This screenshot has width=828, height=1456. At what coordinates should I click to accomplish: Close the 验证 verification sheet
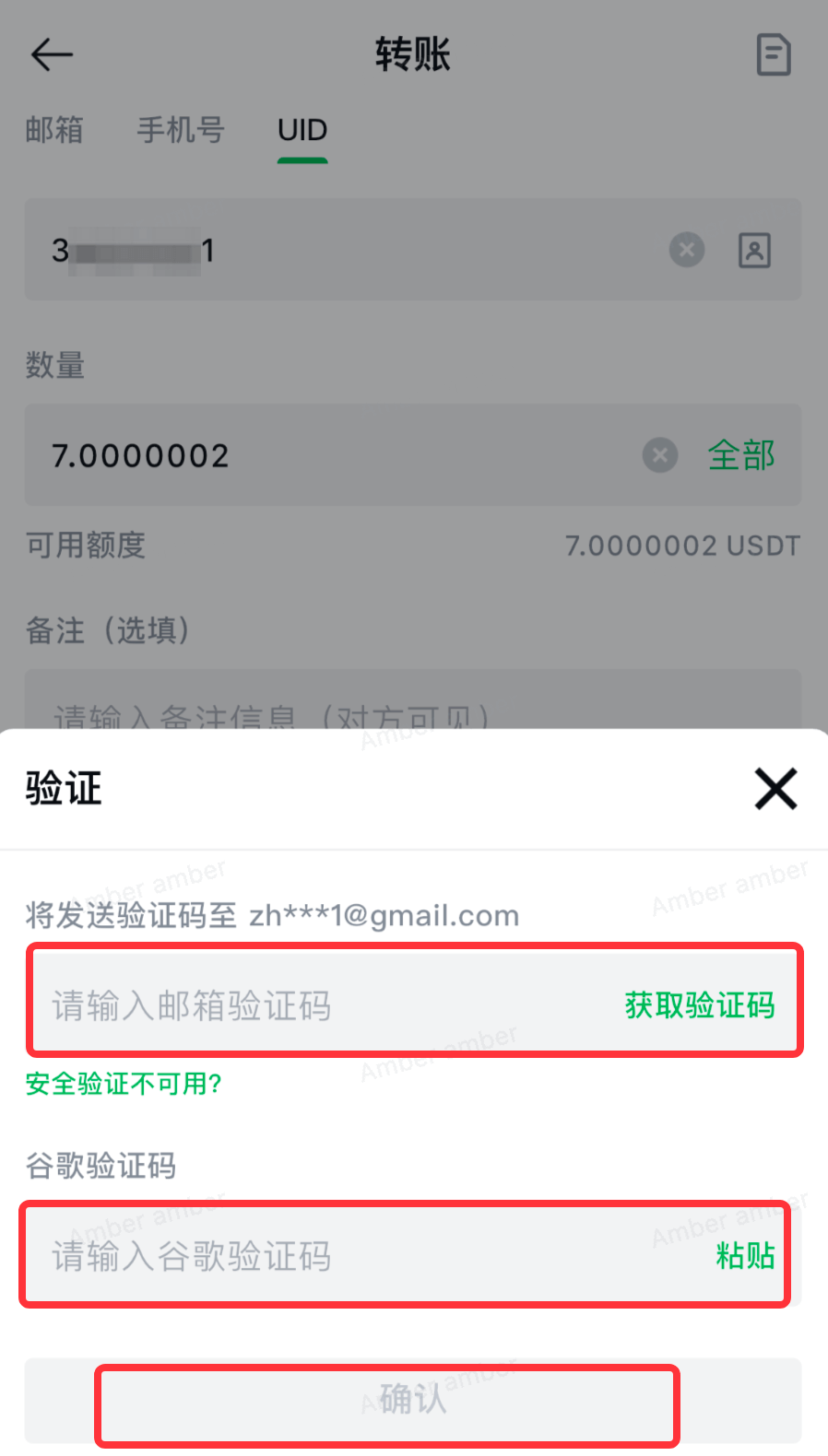[775, 789]
